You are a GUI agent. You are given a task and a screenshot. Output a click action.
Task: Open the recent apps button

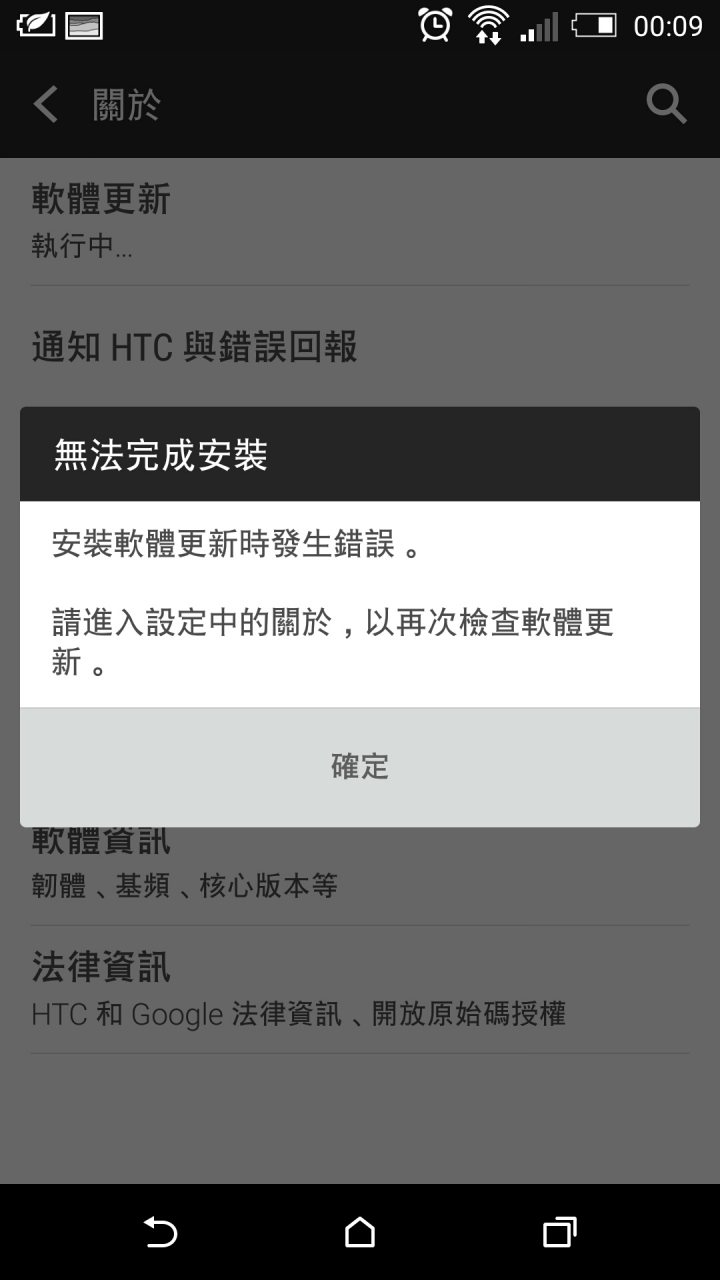click(x=559, y=1232)
